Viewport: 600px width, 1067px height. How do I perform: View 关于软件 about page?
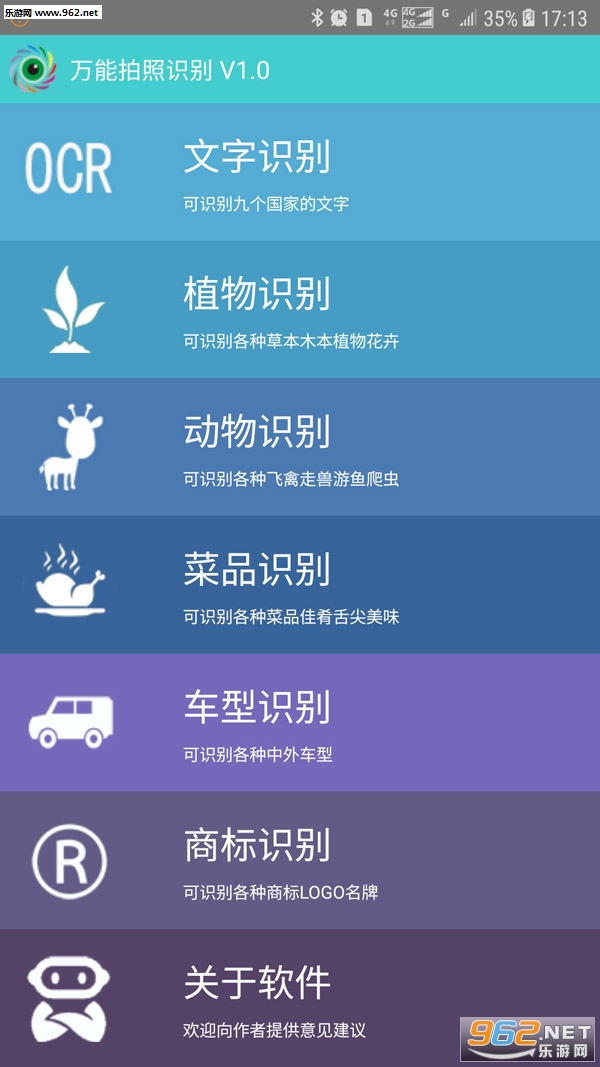[x=300, y=997]
